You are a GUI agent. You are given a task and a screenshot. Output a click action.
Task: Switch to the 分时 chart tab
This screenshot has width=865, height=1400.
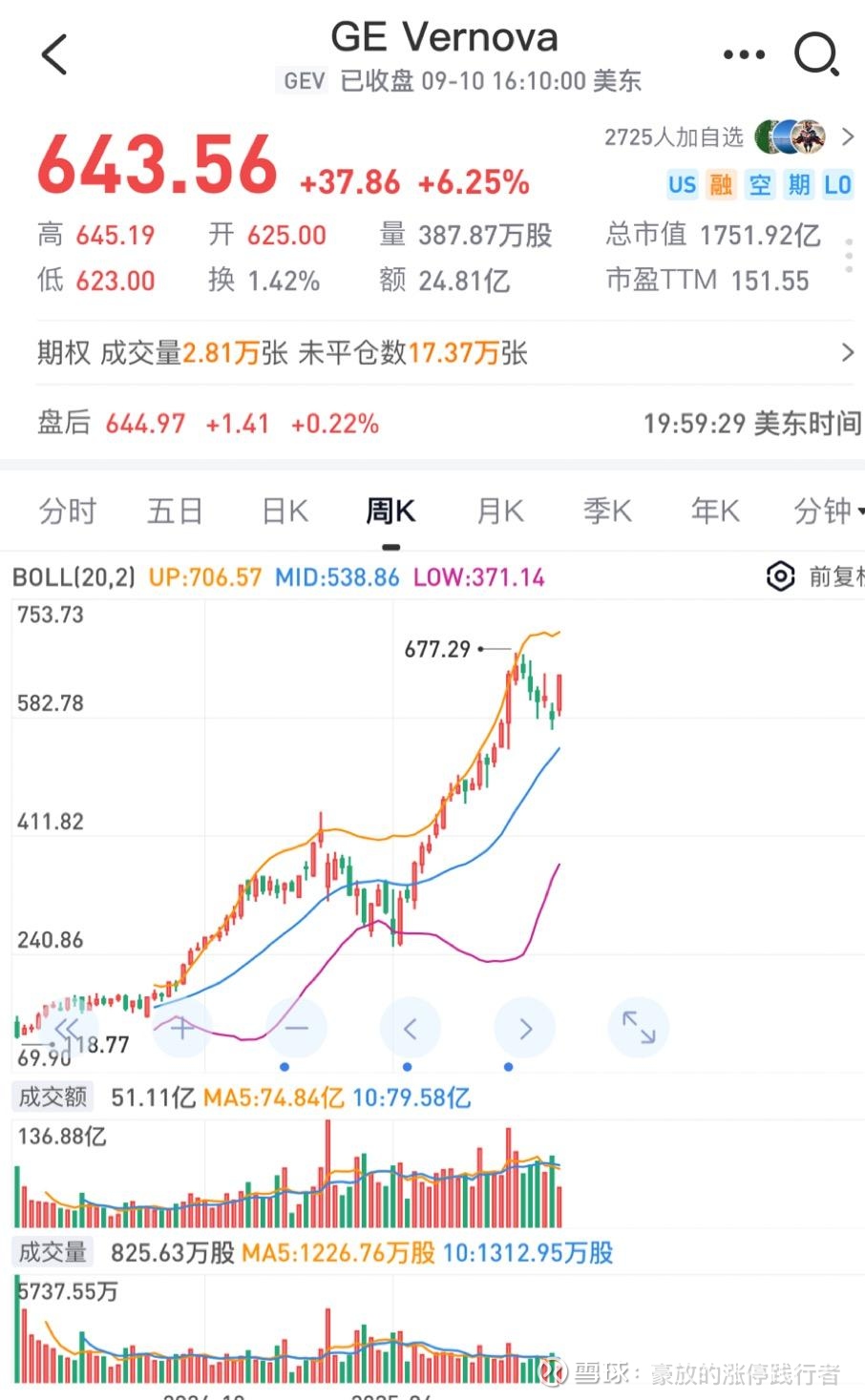(68, 511)
